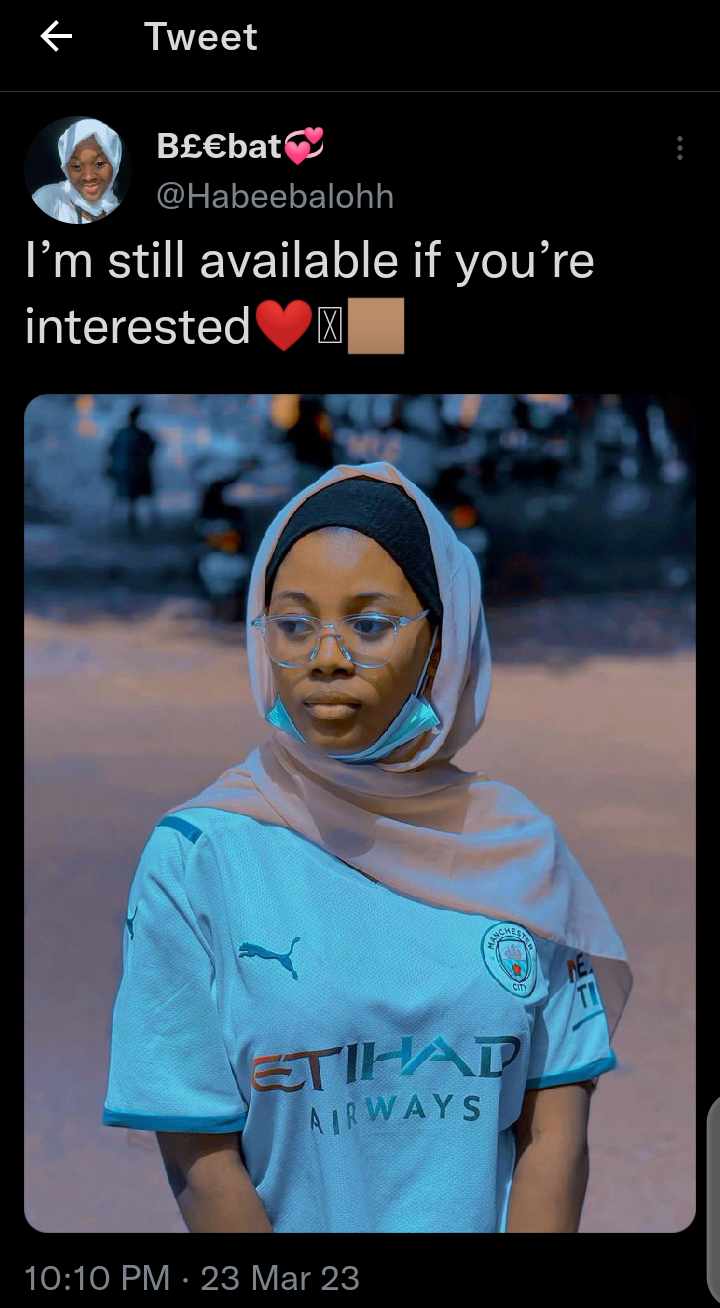Open the tweet's three-dot overflow menu
720x1308 pixels.
[680, 149]
